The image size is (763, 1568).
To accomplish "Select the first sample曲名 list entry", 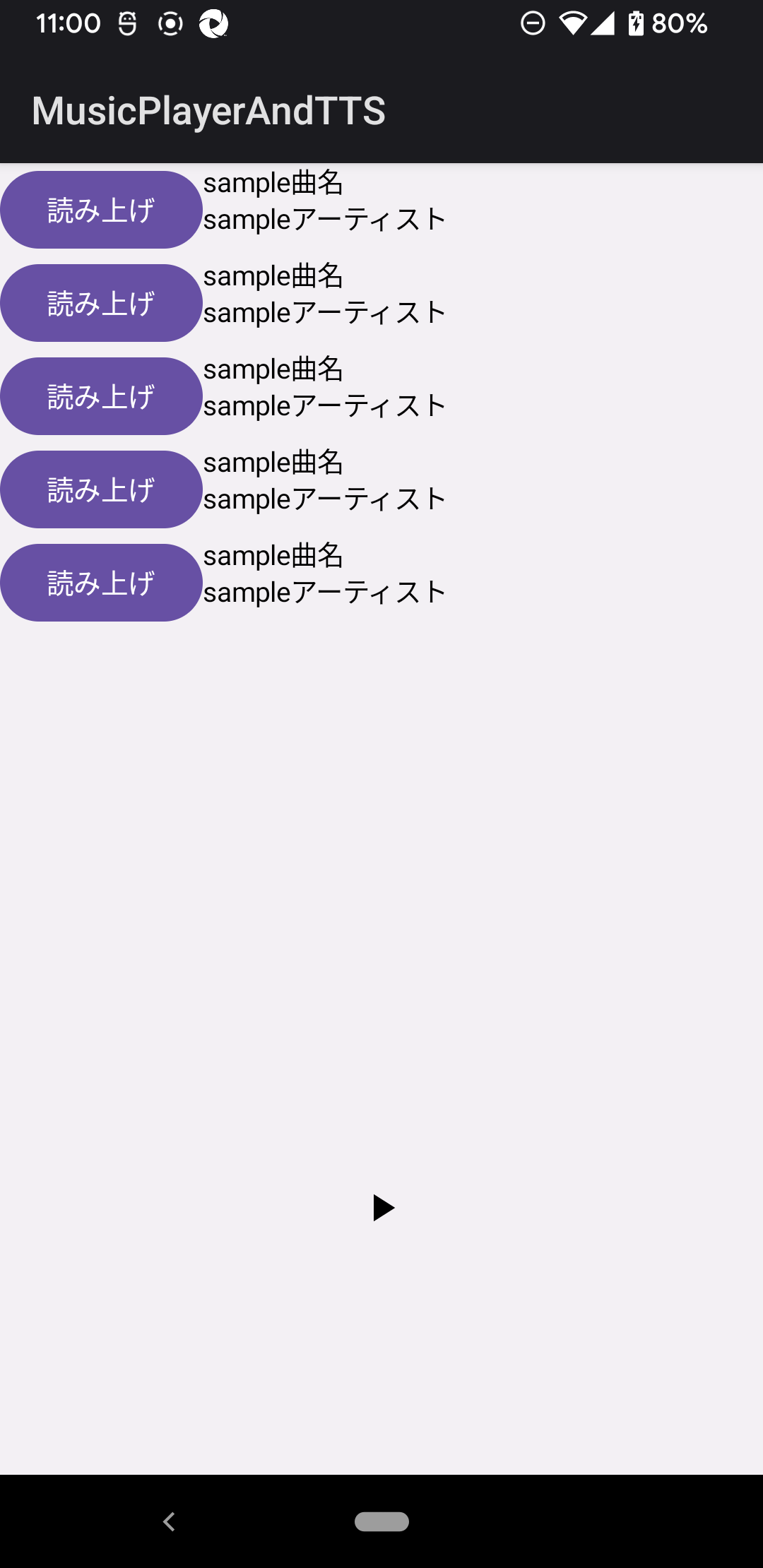I will (x=273, y=182).
